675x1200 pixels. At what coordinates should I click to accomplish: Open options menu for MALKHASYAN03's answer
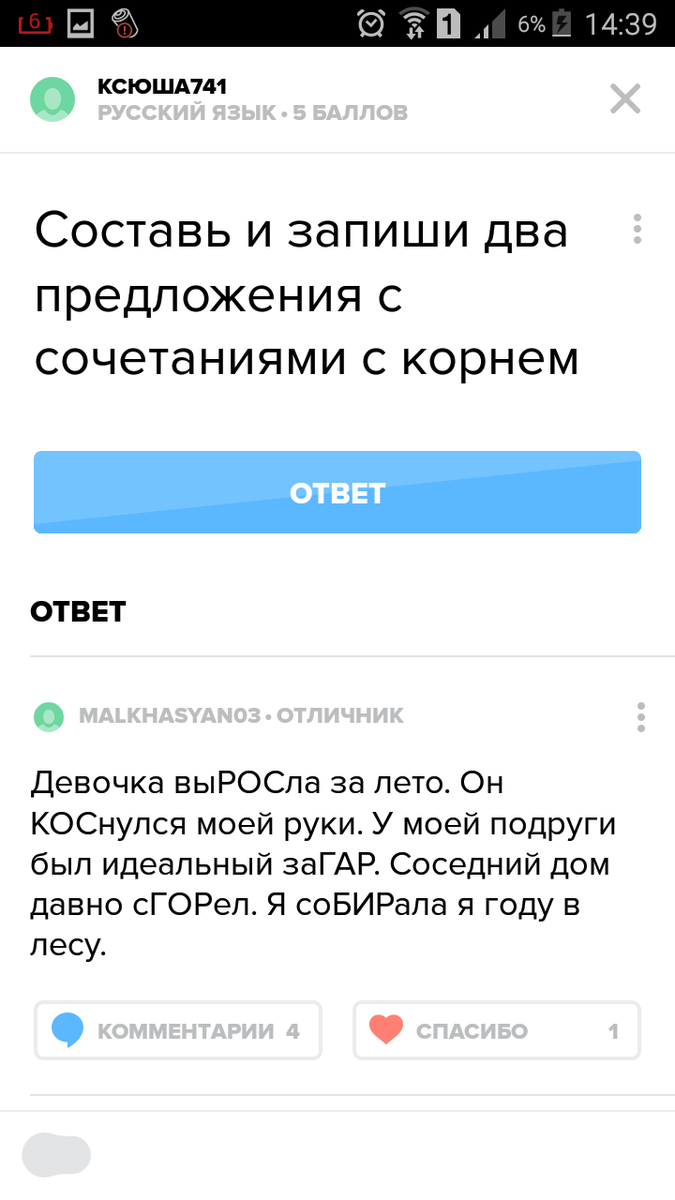coord(640,716)
